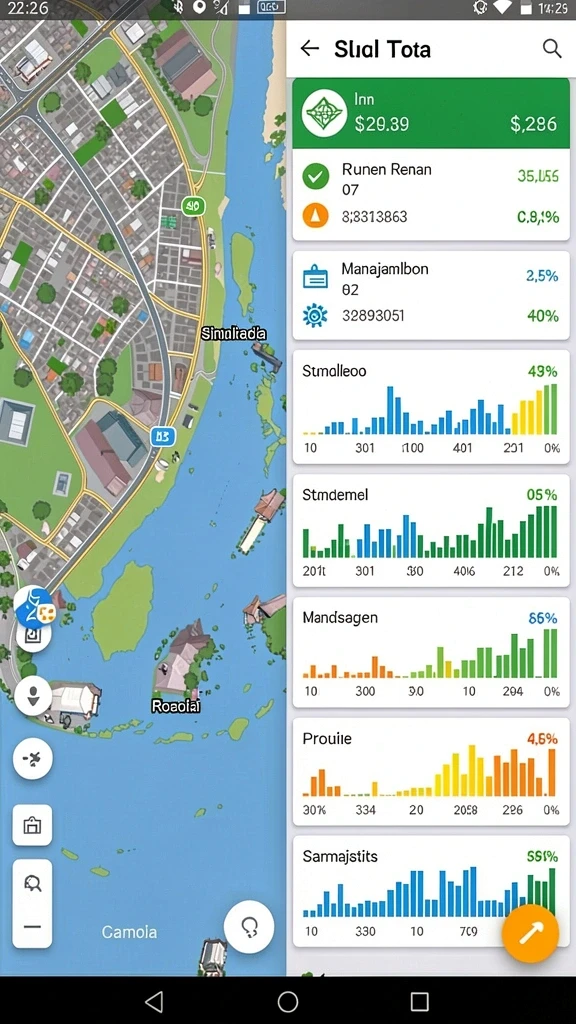This screenshot has height=1024, width=576.
Task: Open the recent apps overview
Action: (x=419, y=1001)
